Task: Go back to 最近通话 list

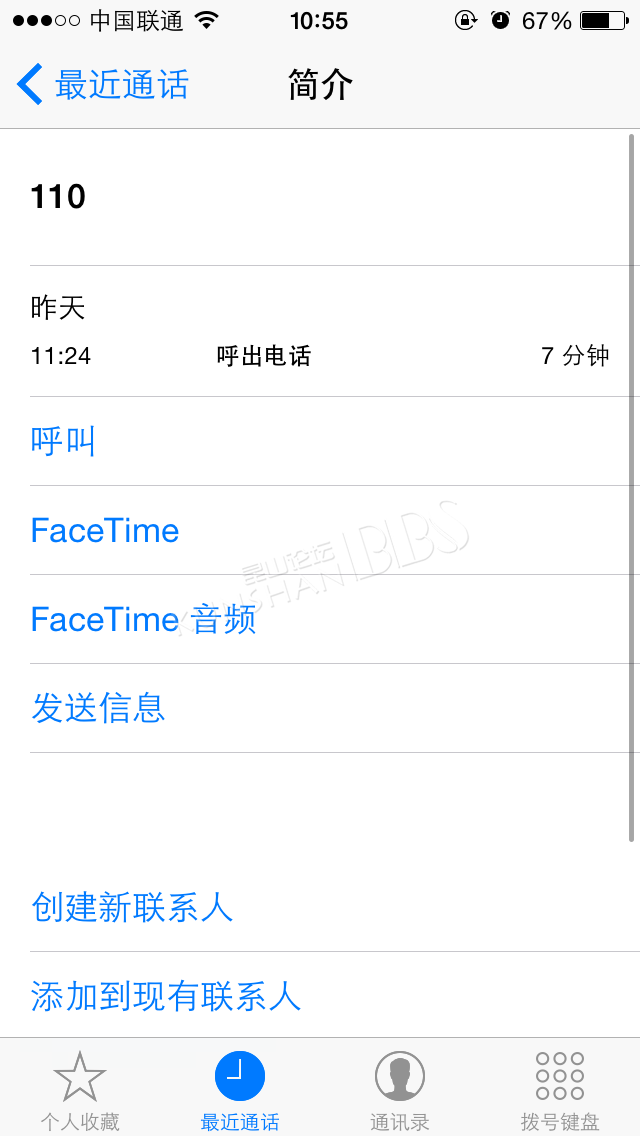Action: coord(102,85)
